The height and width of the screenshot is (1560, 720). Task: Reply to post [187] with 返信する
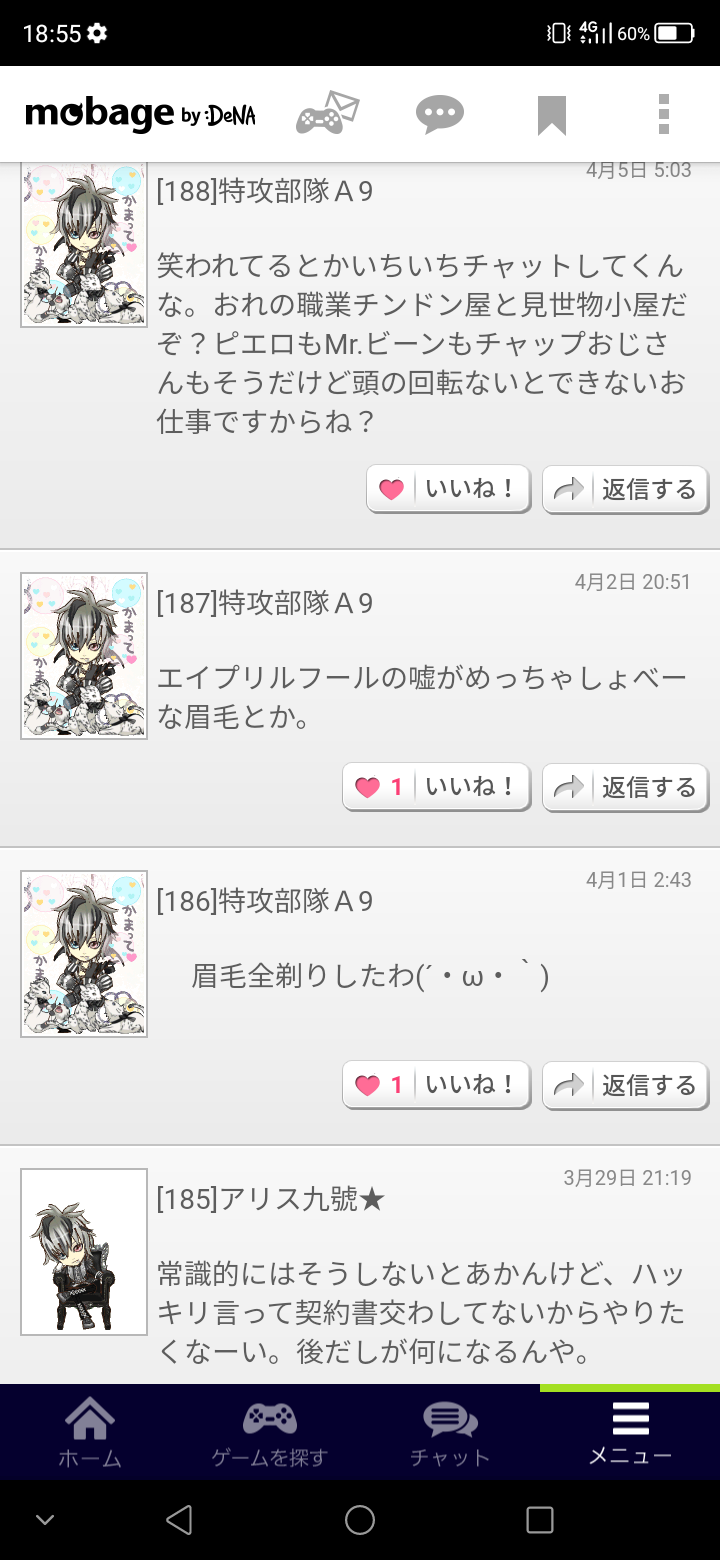pyautogui.click(x=626, y=787)
